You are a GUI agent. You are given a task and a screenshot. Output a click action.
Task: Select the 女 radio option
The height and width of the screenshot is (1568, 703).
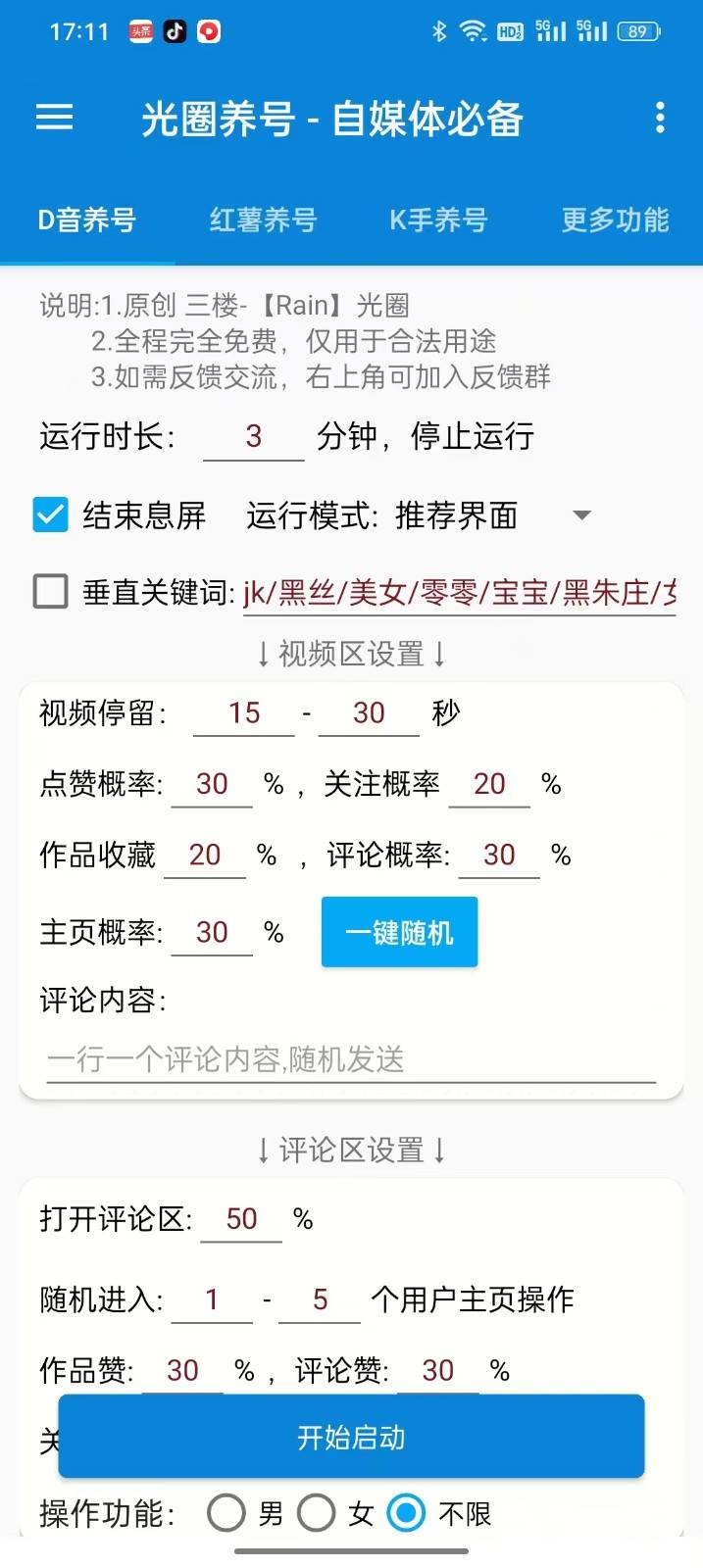[x=317, y=1513]
